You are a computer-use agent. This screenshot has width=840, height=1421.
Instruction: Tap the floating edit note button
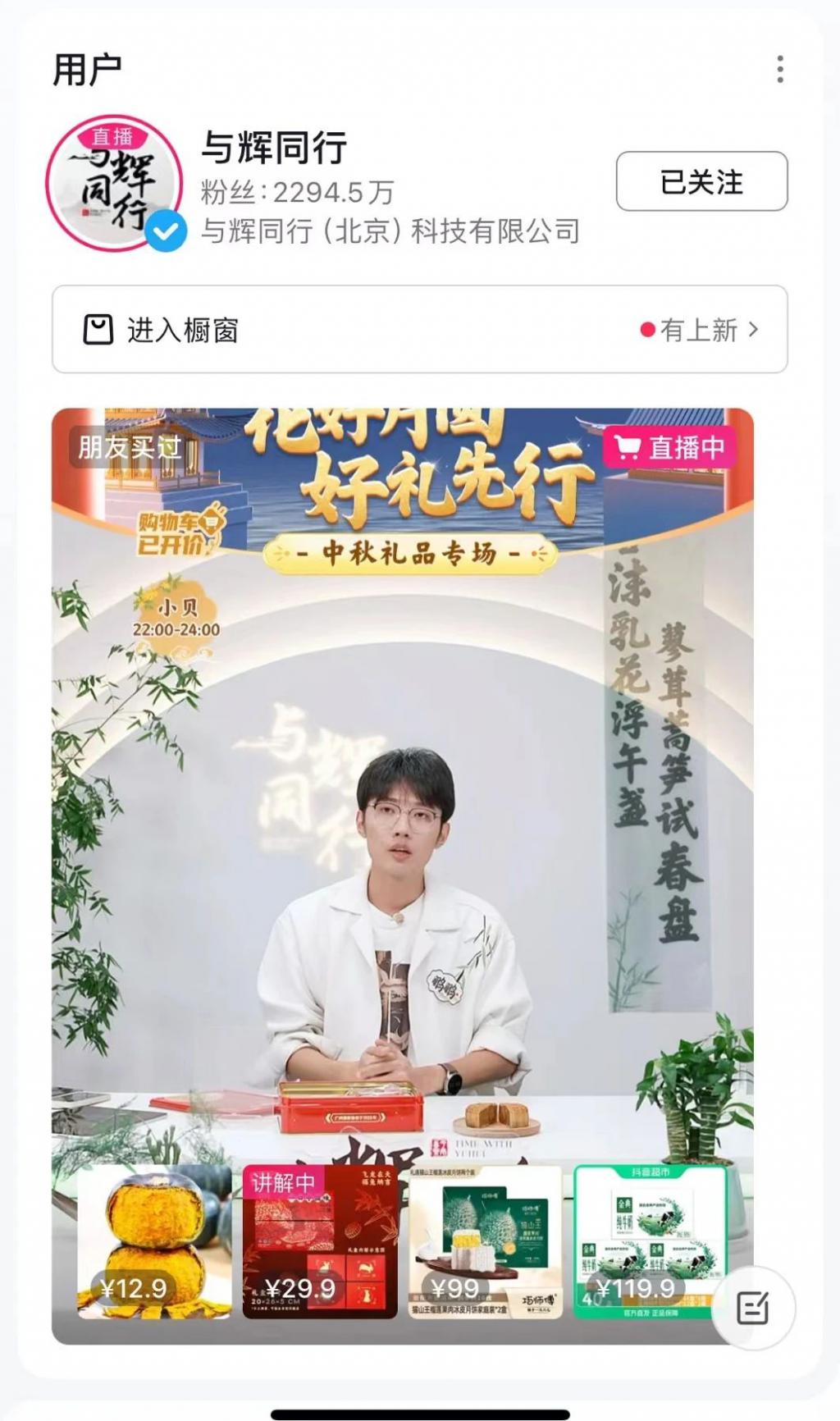tap(752, 1308)
